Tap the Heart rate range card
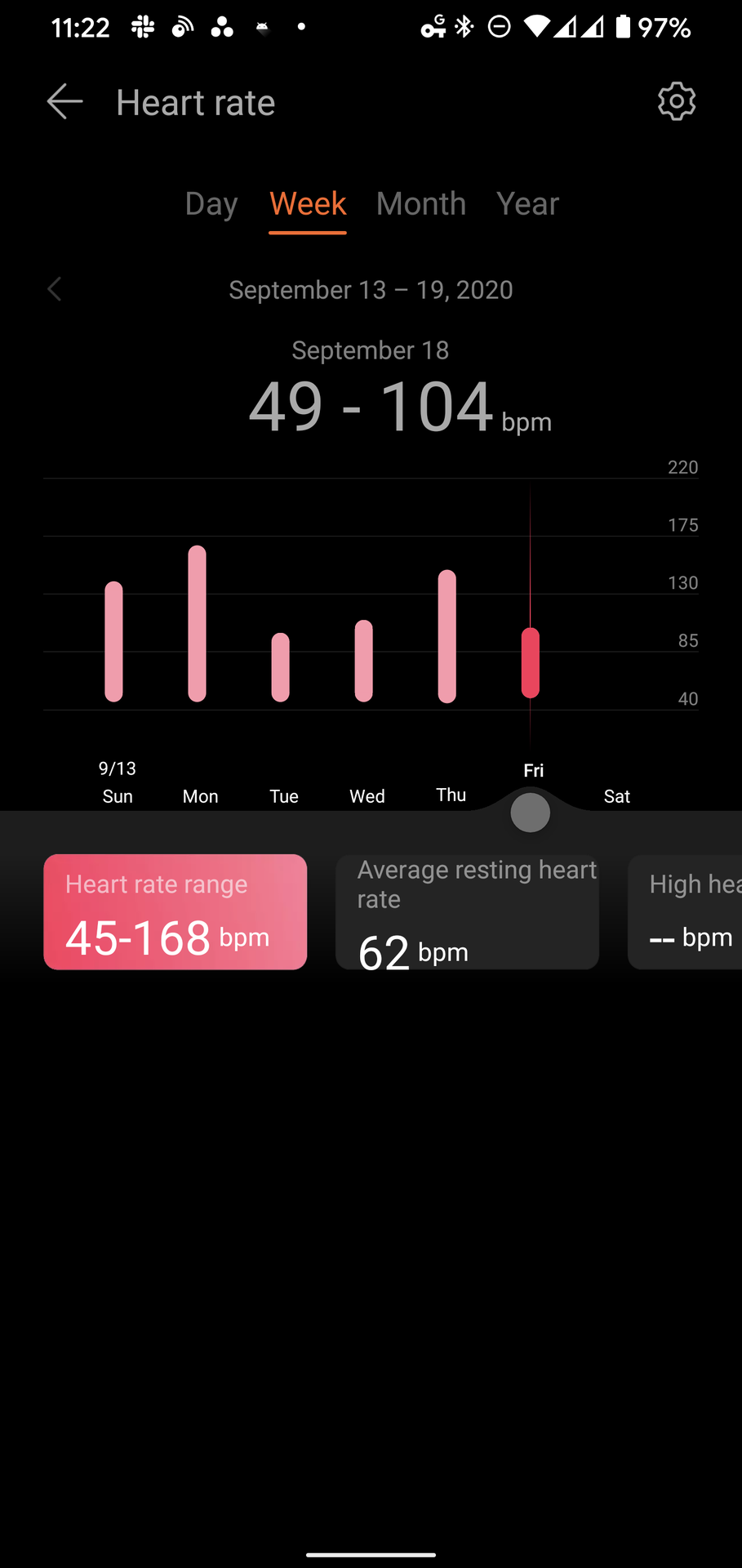 point(175,911)
